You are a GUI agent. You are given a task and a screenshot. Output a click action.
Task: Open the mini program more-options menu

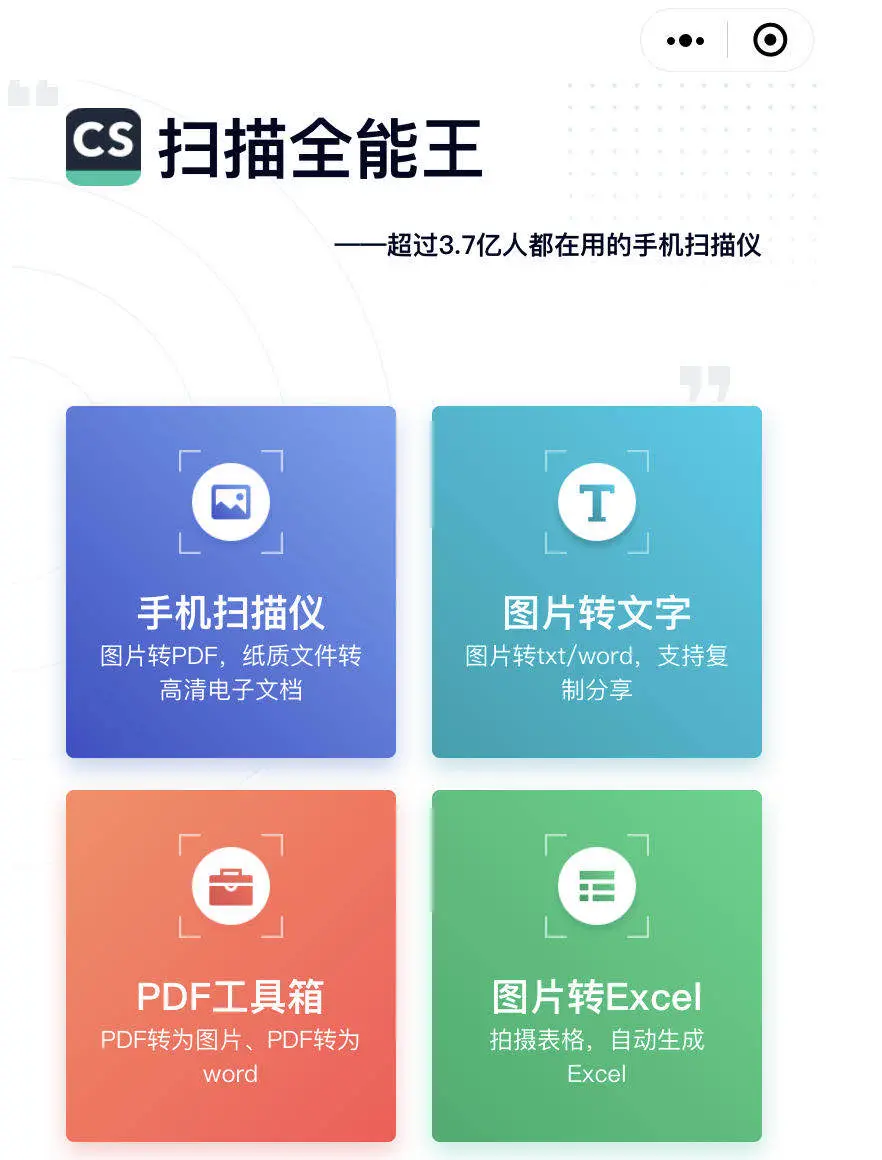tap(686, 41)
